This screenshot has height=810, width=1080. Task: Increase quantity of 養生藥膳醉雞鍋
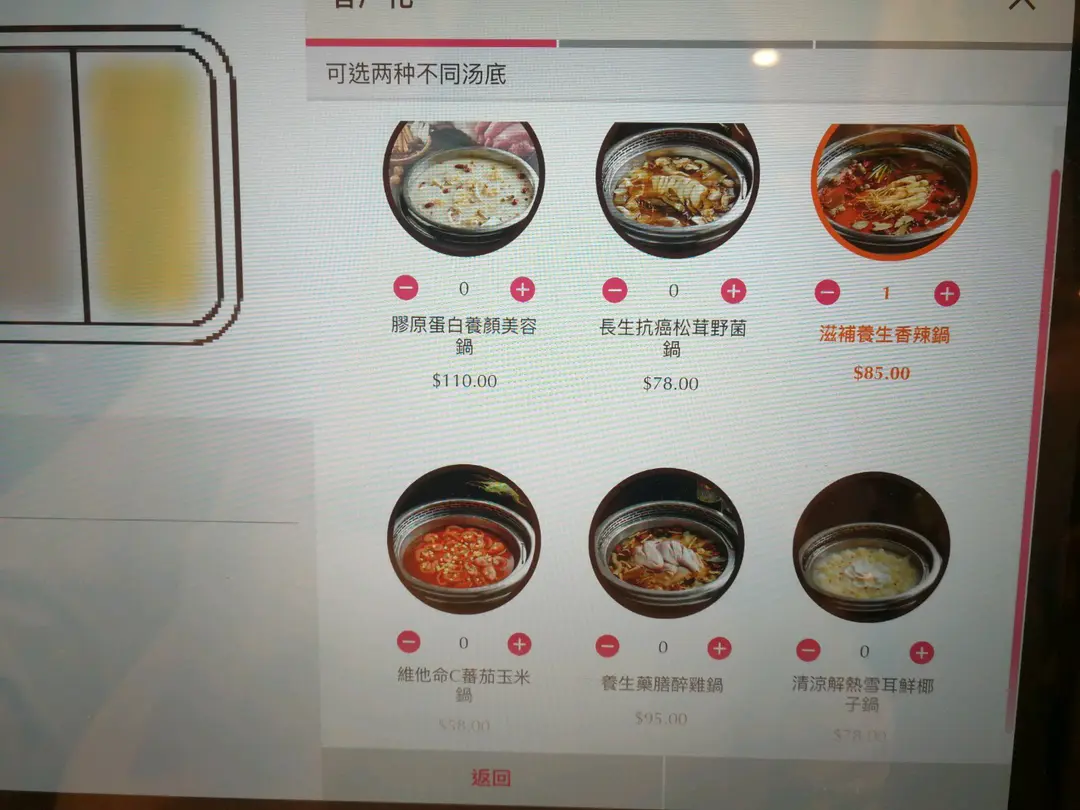(x=719, y=648)
